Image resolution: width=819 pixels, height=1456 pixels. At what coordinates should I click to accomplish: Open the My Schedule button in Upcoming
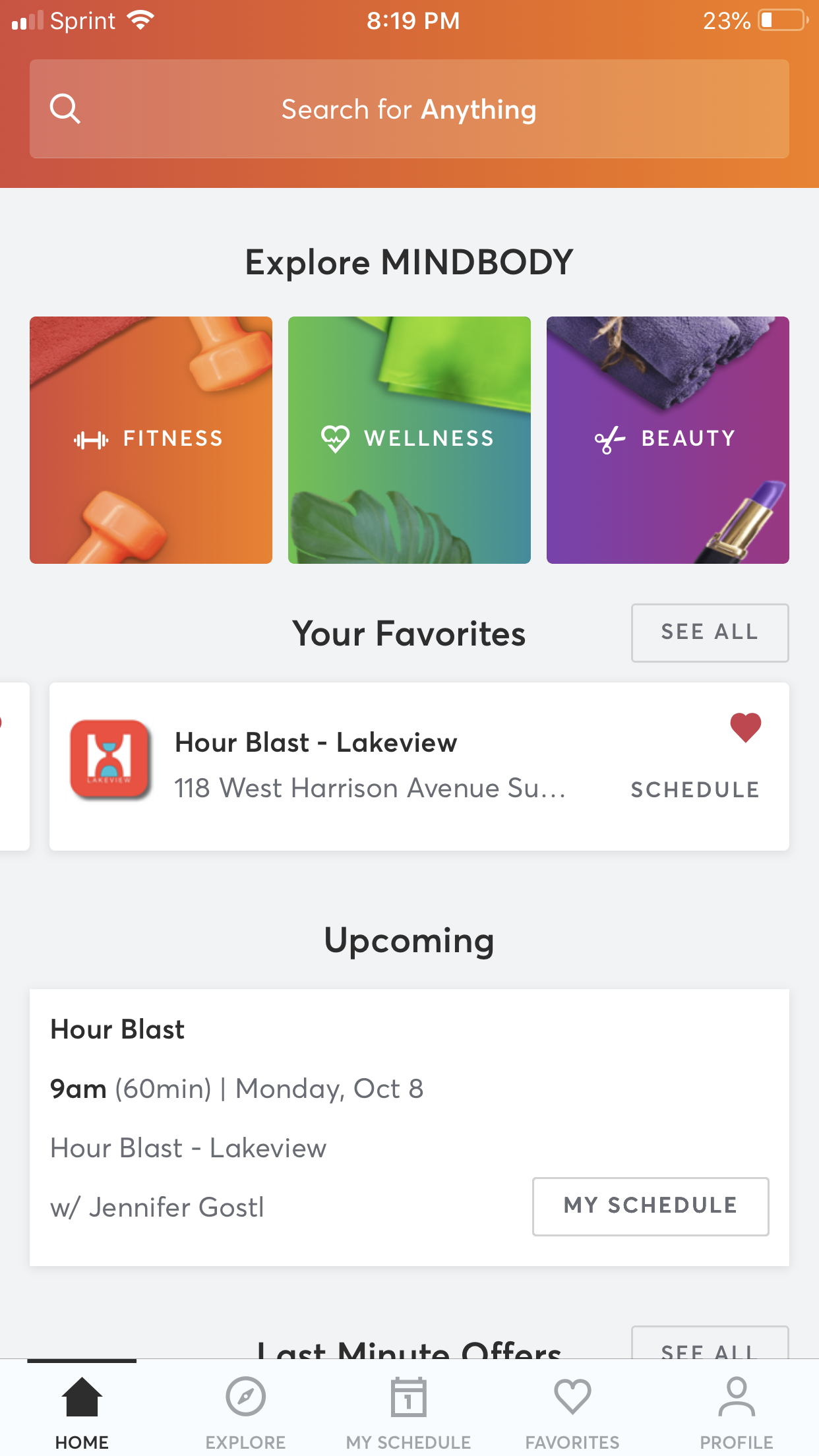650,1205
